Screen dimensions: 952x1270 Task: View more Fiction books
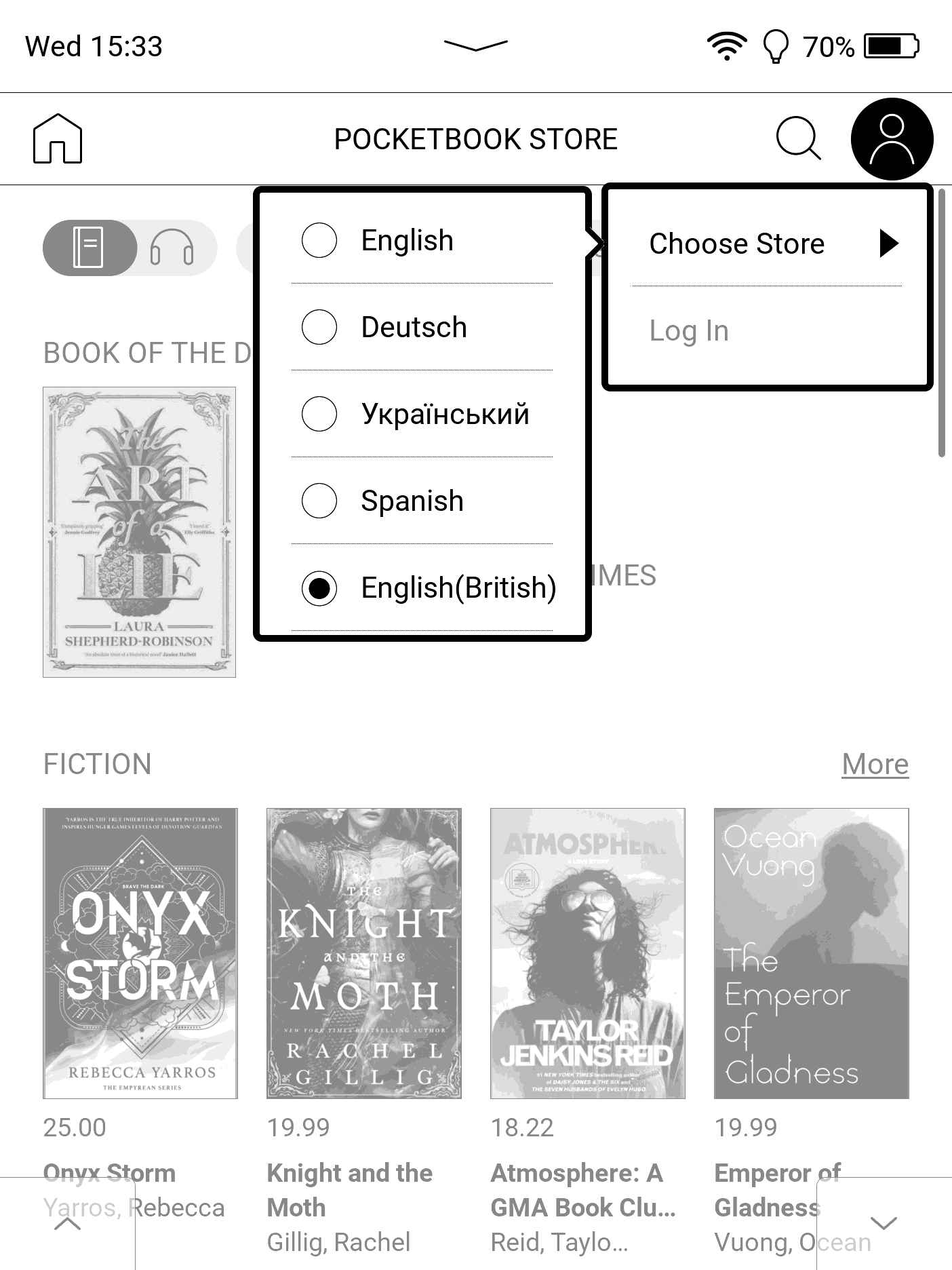pyautogui.click(x=875, y=764)
